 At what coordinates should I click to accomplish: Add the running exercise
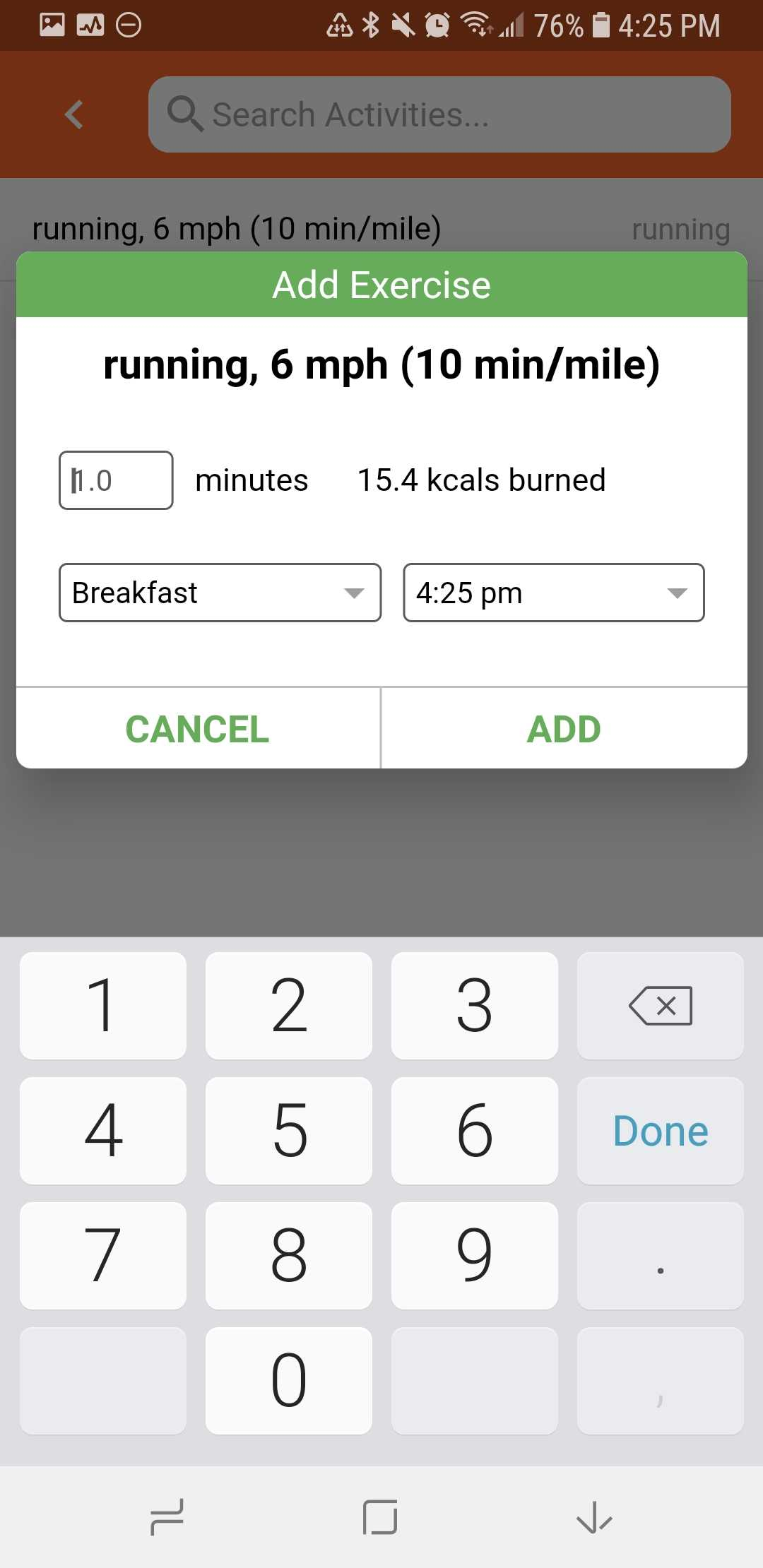564,729
